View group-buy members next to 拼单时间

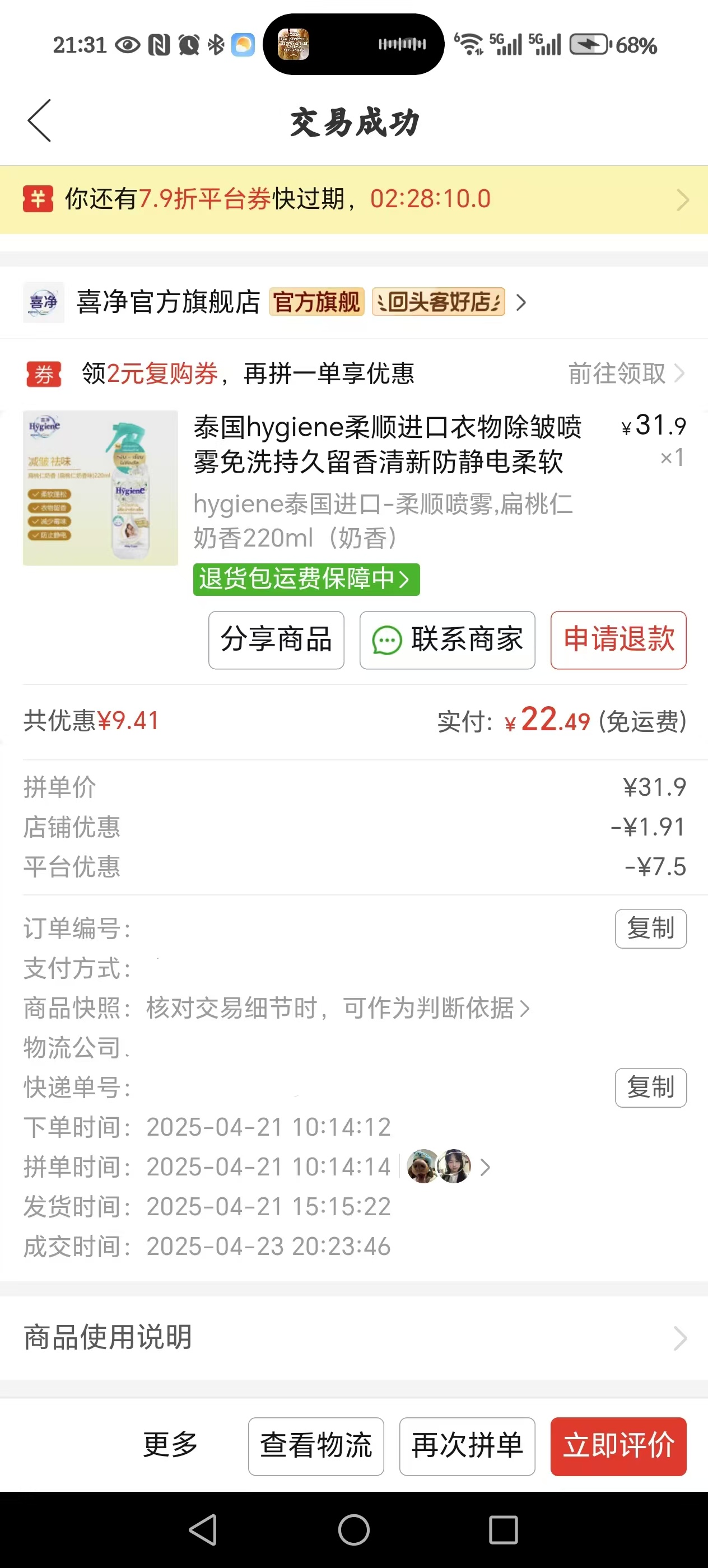(448, 1166)
